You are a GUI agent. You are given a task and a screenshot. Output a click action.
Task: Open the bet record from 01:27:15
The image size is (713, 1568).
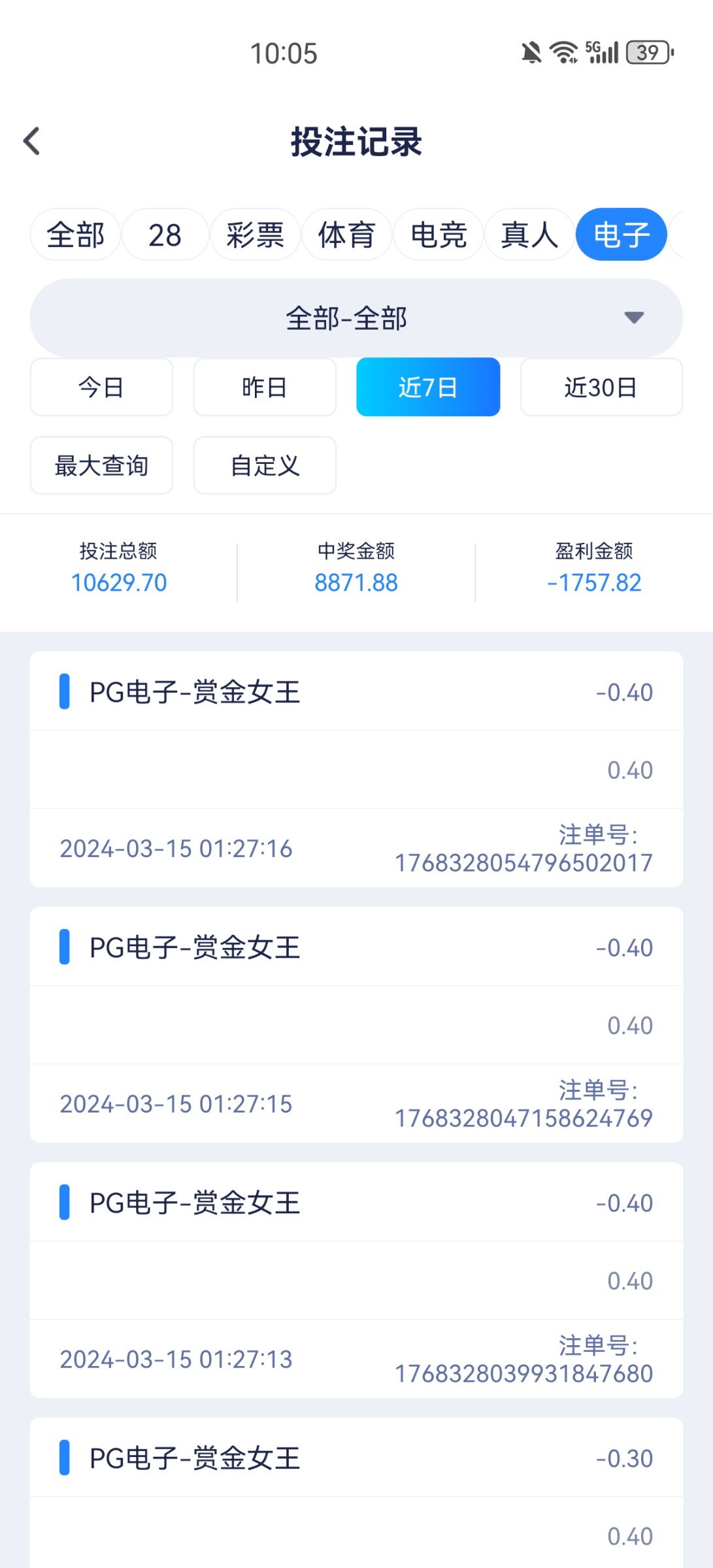click(x=356, y=1025)
